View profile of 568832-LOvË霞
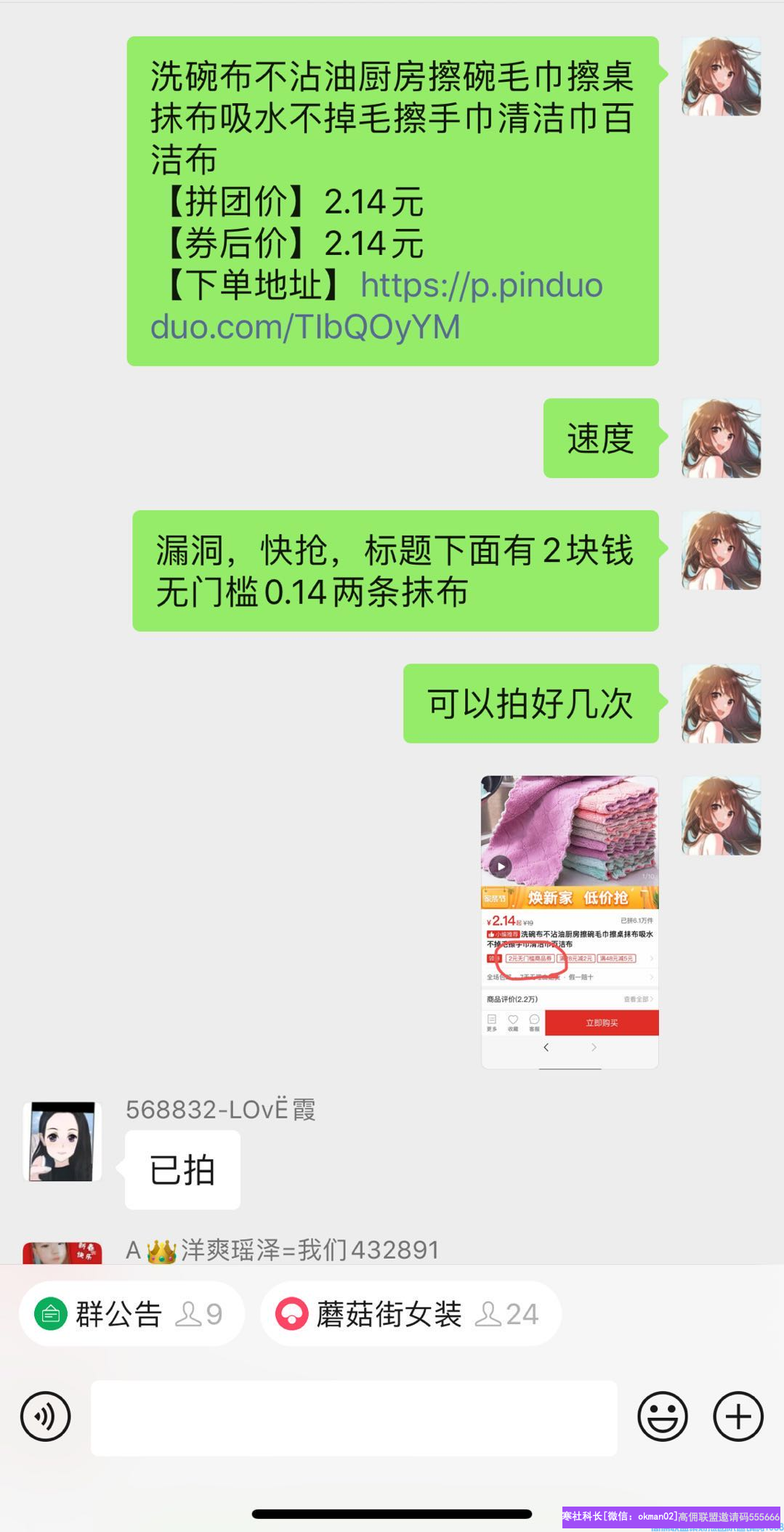The image size is (784, 1532). coord(62,1141)
